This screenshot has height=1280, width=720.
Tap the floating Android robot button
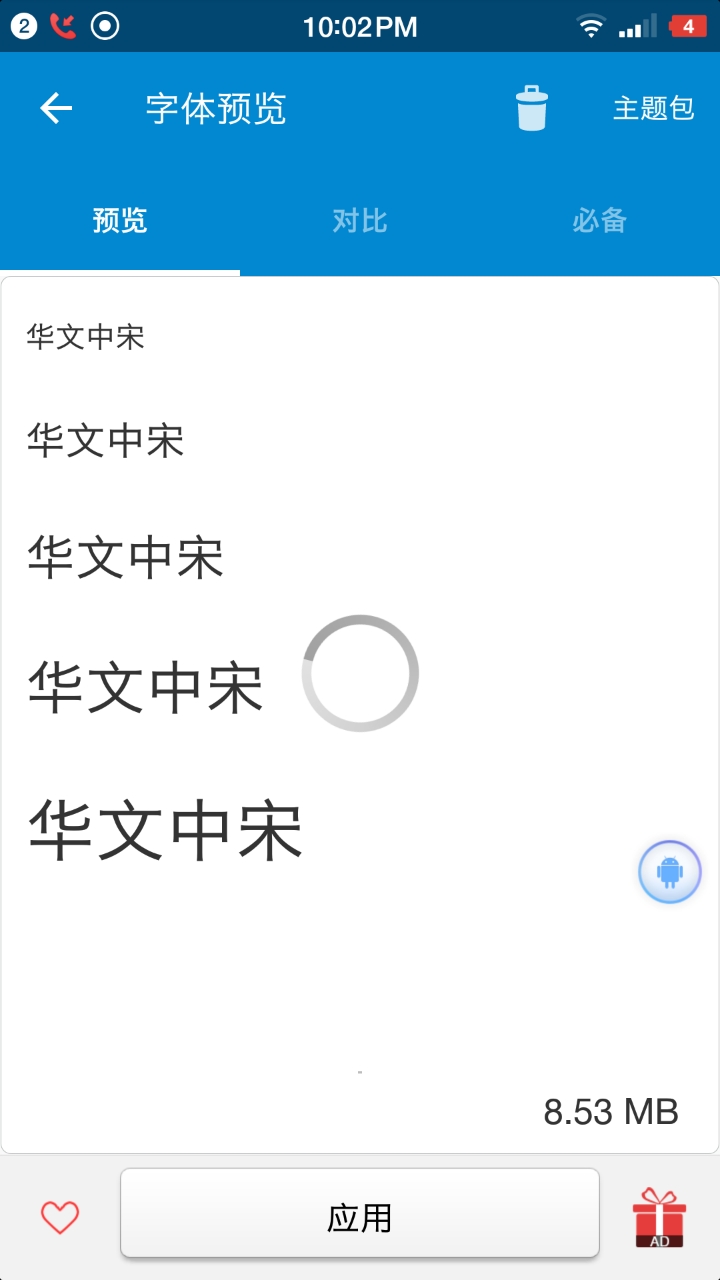click(x=669, y=872)
